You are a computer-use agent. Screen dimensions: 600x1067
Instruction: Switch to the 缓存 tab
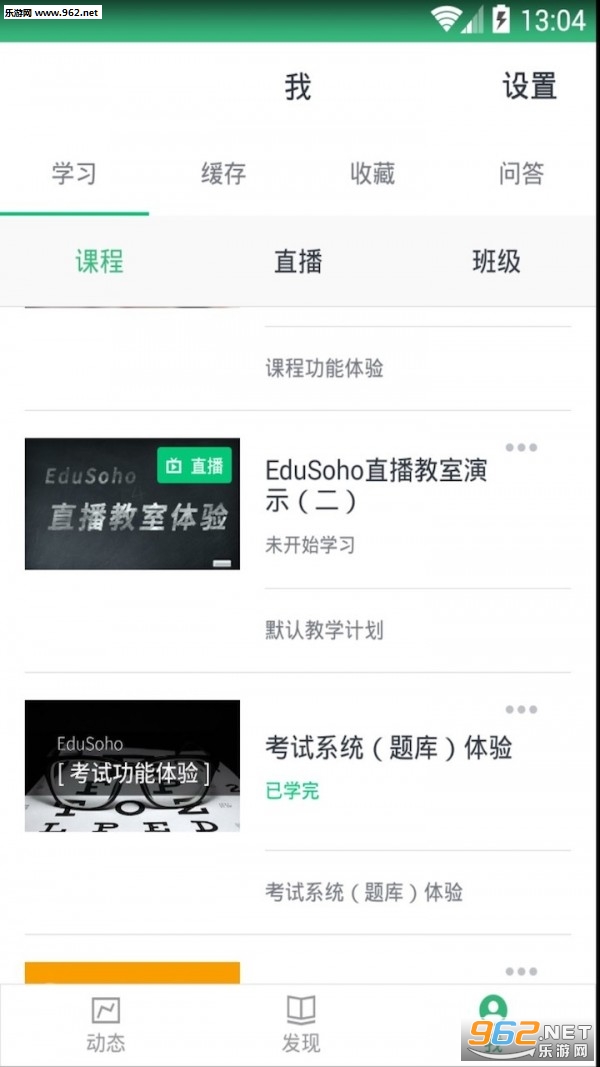pyautogui.click(x=223, y=174)
